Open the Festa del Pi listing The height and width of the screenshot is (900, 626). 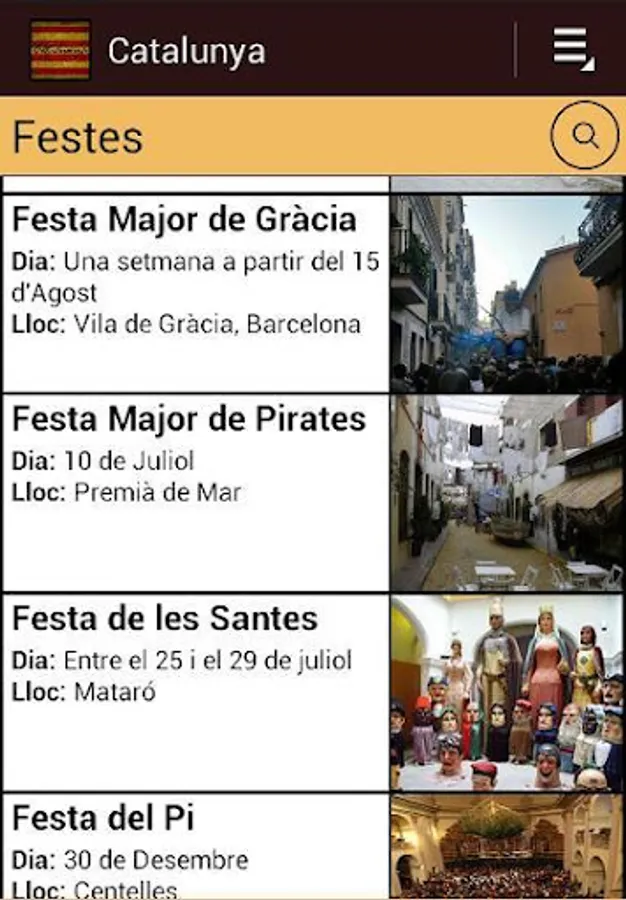pyautogui.click(x=196, y=846)
